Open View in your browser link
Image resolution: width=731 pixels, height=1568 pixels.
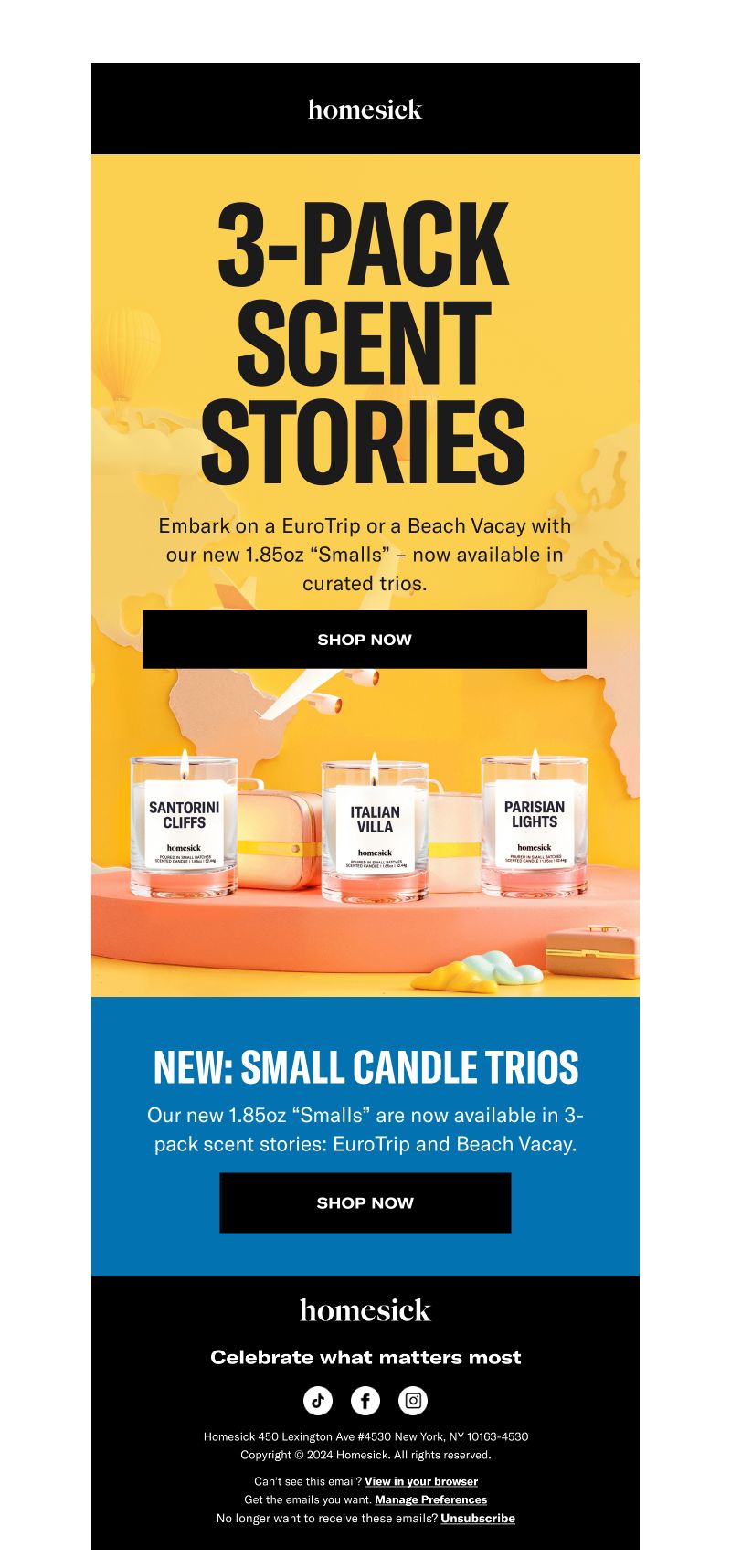(x=421, y=1481)
